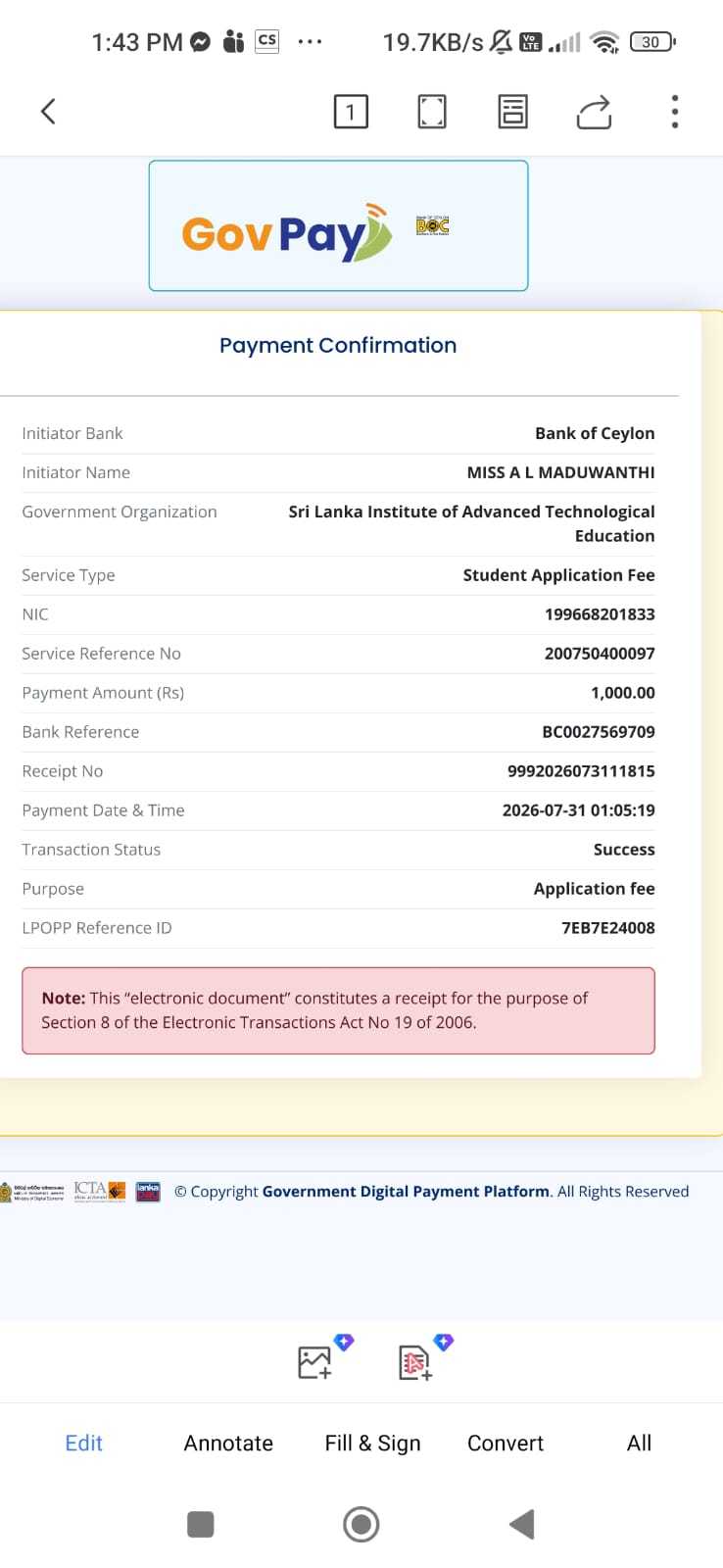Go back using the top-left arrow
The image size is (723, 1568).
click(x=48, y=112)
